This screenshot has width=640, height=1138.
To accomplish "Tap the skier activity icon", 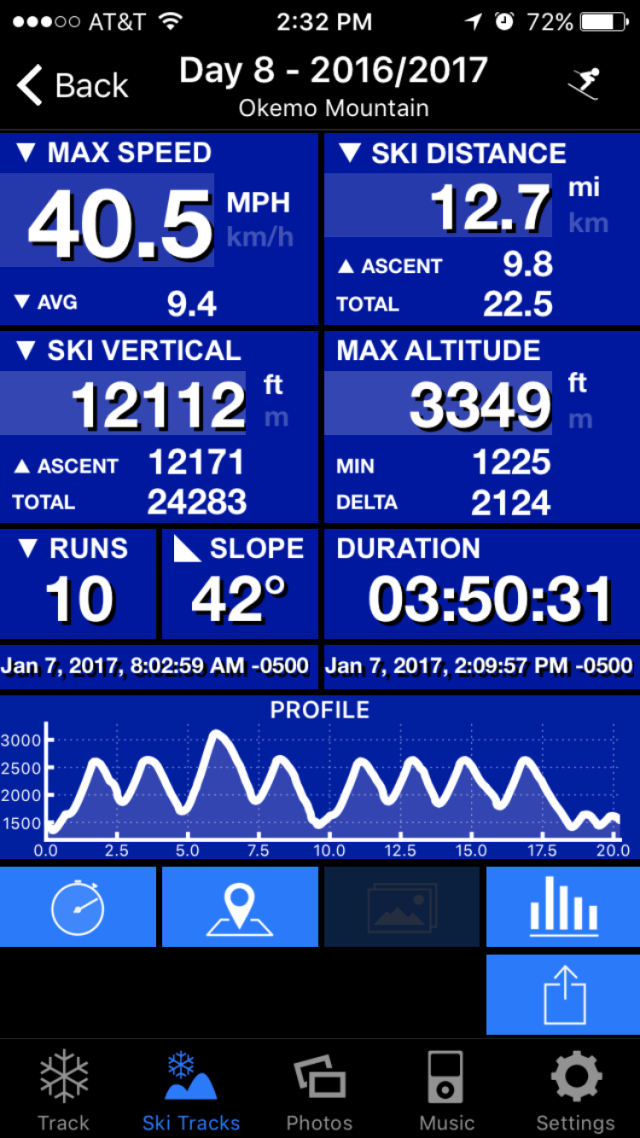I will pos(583,85).
